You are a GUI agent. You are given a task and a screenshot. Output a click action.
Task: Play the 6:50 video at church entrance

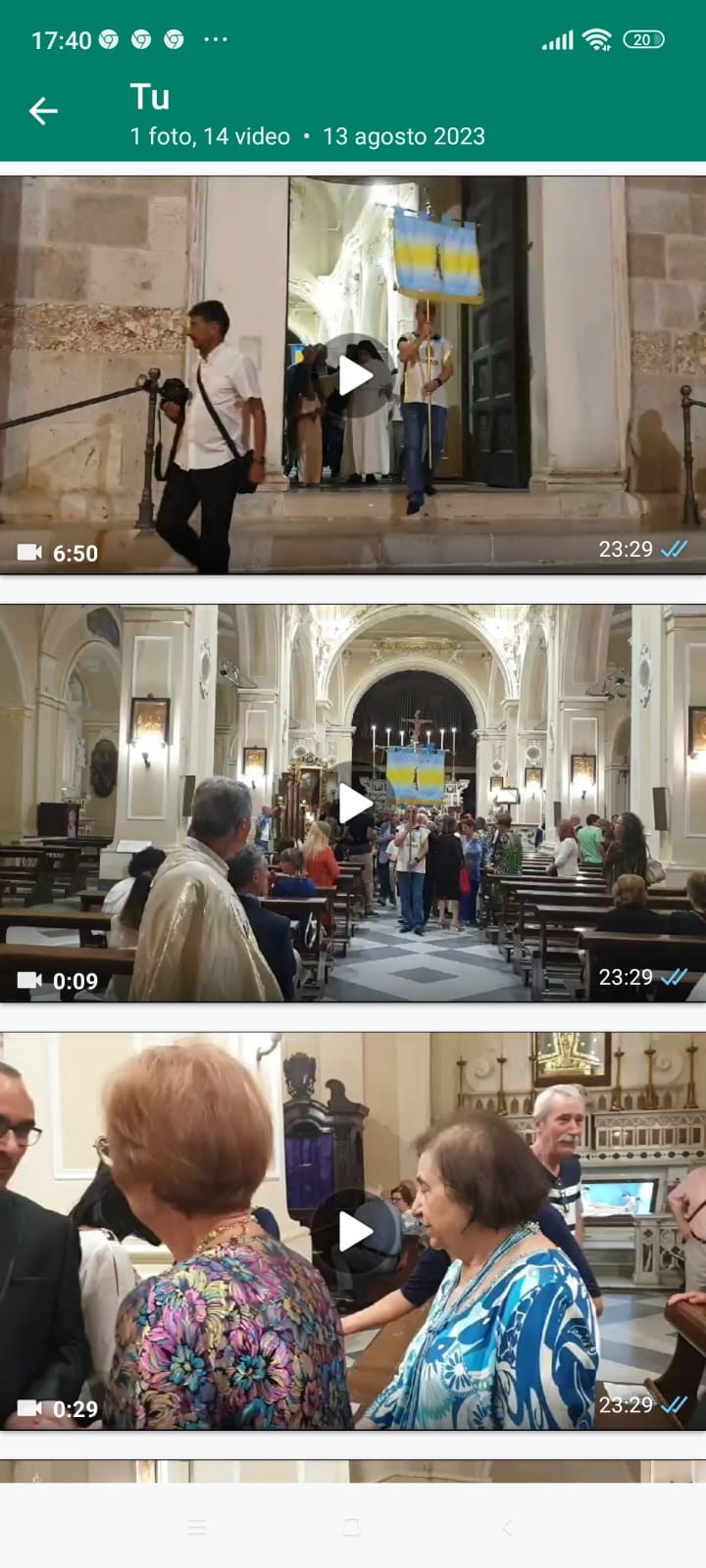pyautogui.click(x=353, y=375)
